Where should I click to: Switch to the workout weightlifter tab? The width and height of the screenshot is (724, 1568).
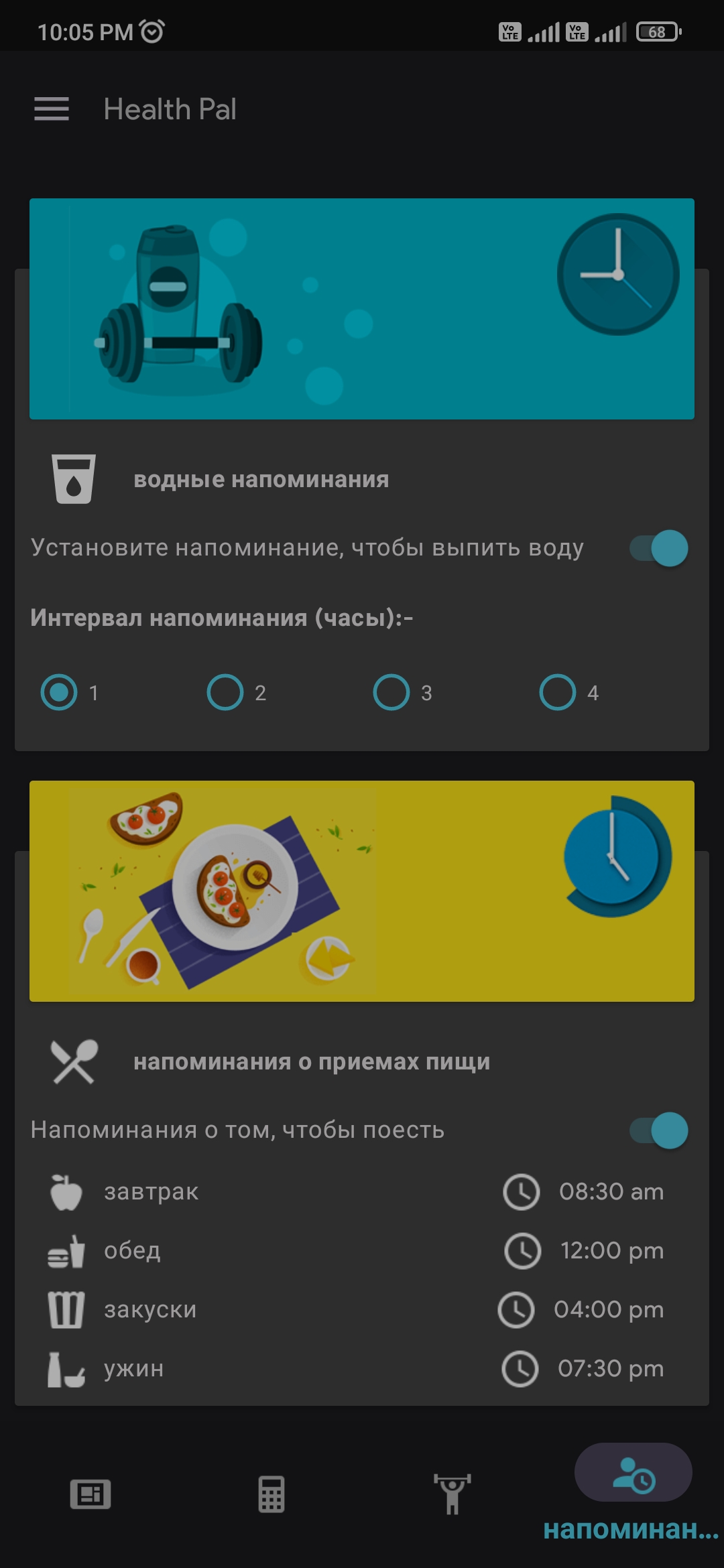(x=452, y=1494)
